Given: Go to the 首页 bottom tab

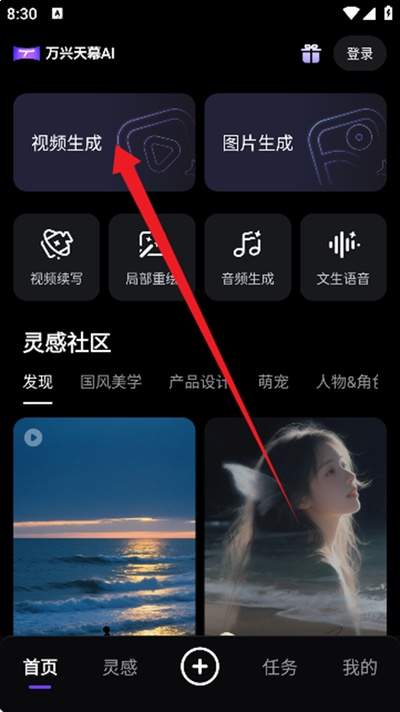Looking at the screenshot, I should coord(40,668).
